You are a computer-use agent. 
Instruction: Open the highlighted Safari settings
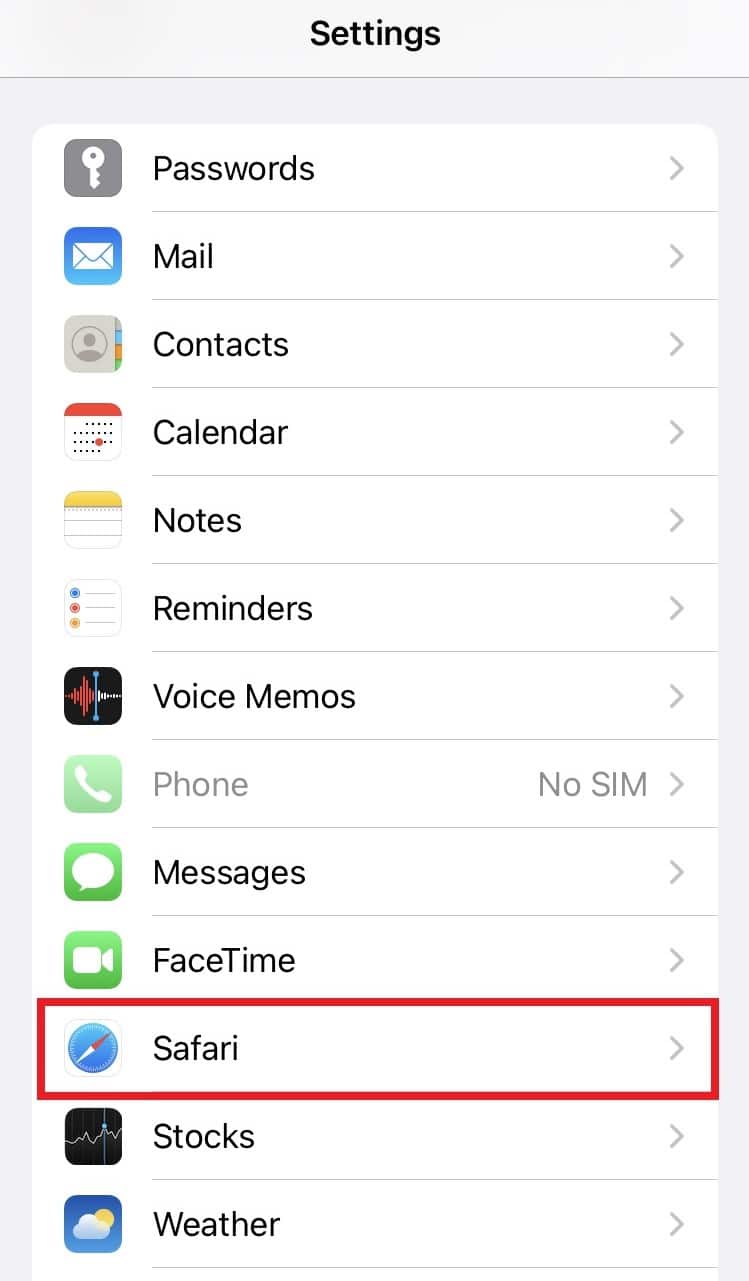375,1048
